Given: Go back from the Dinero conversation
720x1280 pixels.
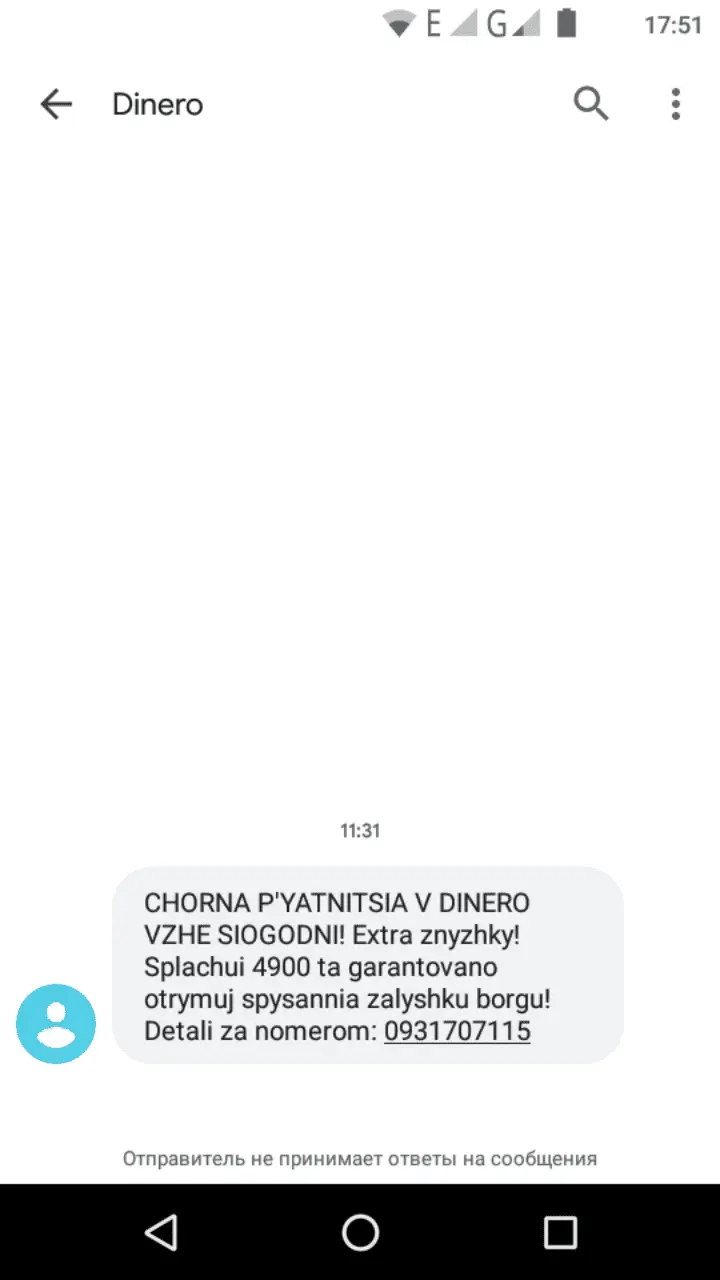Looking at the screenshot, I should (56, 104).
